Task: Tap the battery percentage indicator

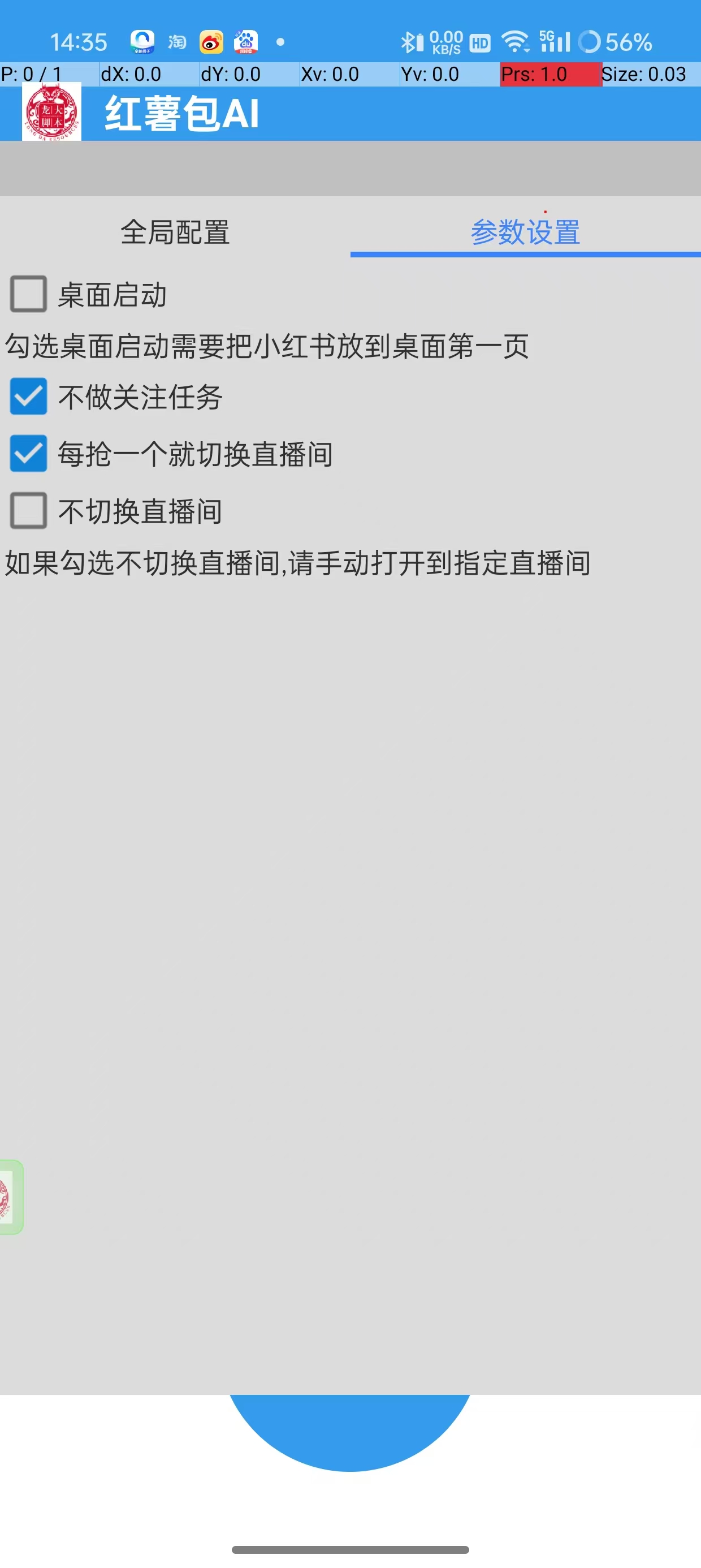Action: pyautogui.click(x=627, y=41)
